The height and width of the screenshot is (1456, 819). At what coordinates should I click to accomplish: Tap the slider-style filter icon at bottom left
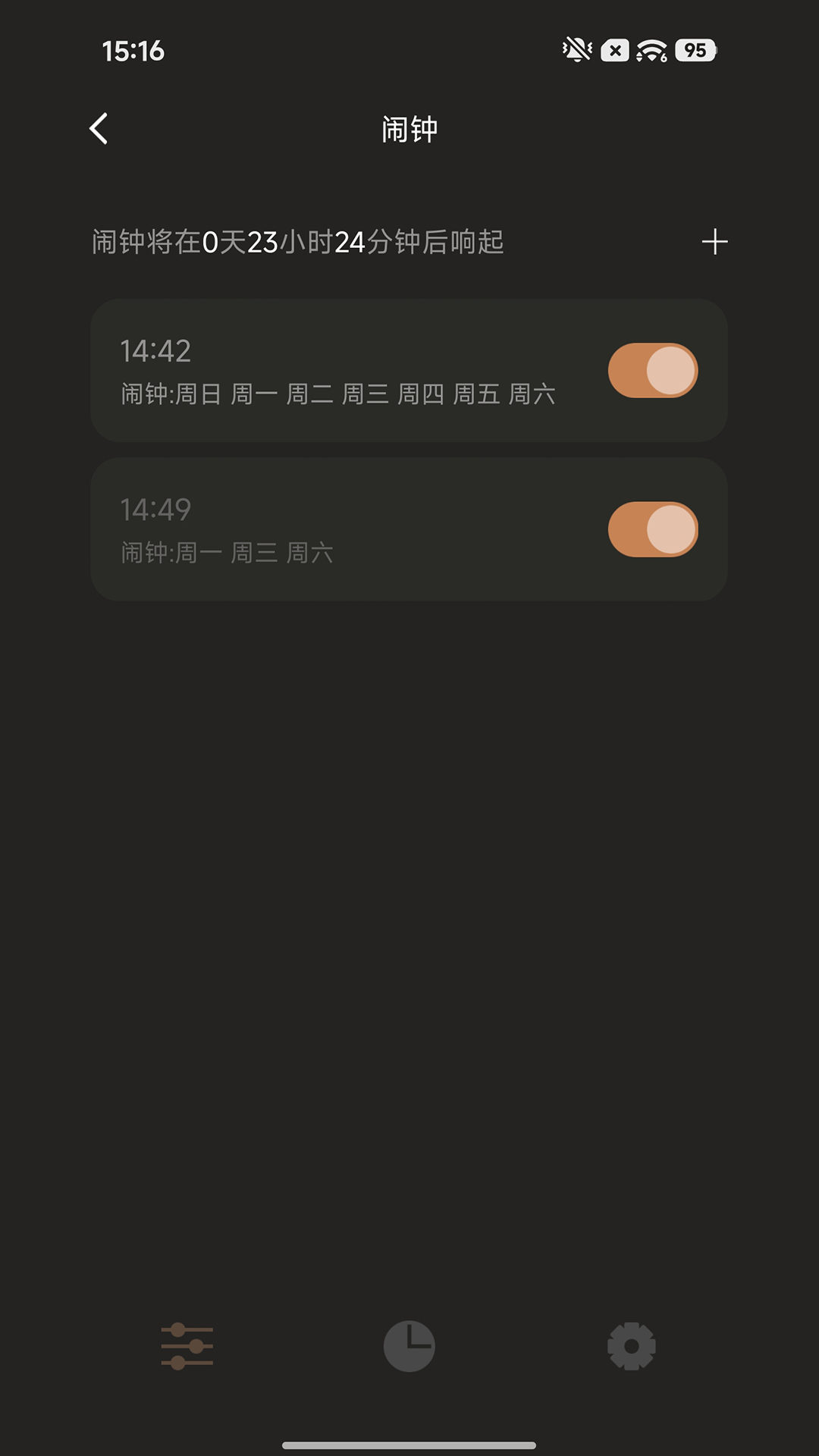point(188,1345)
